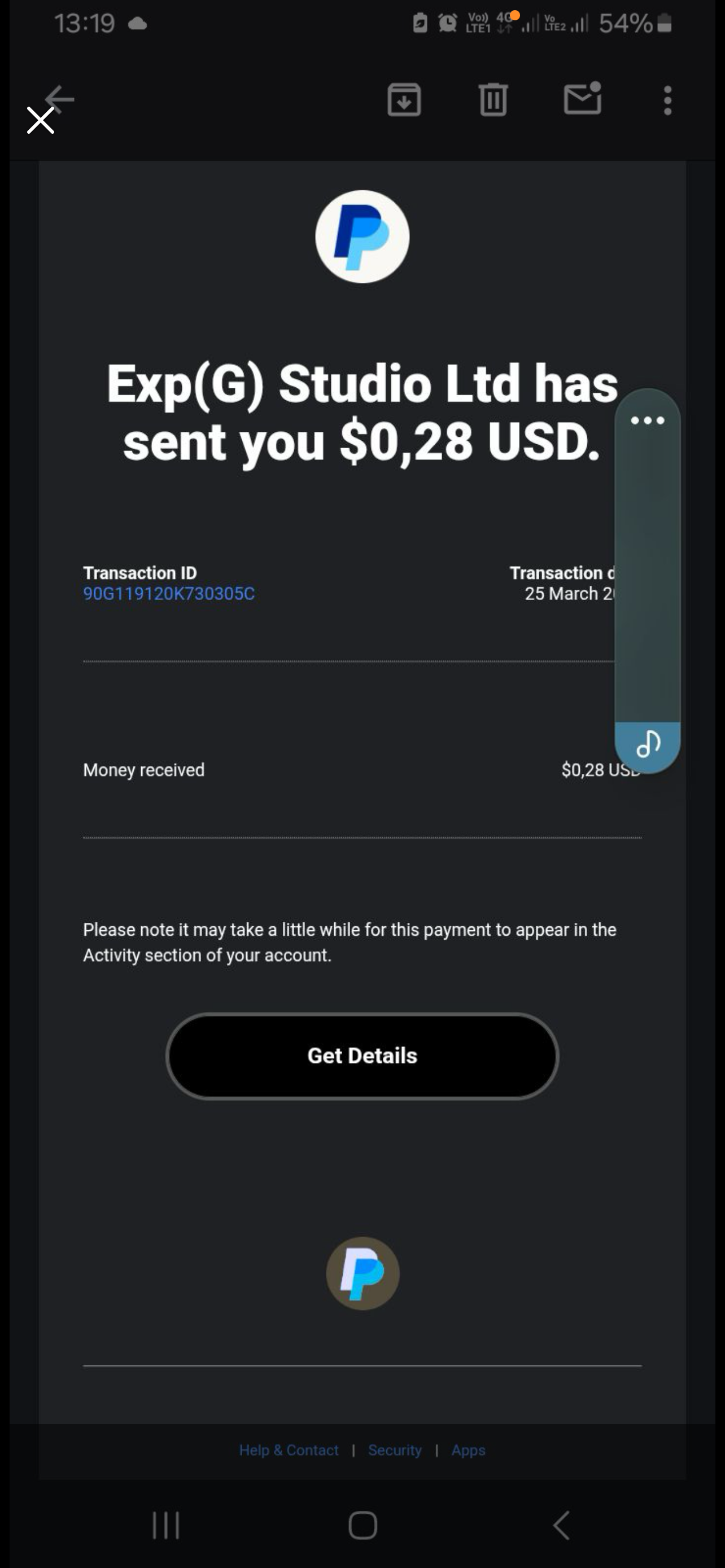Open the Apps footer link
Image resolution: width=725 pixels, height=1568 pixels.
[468, 1450]
